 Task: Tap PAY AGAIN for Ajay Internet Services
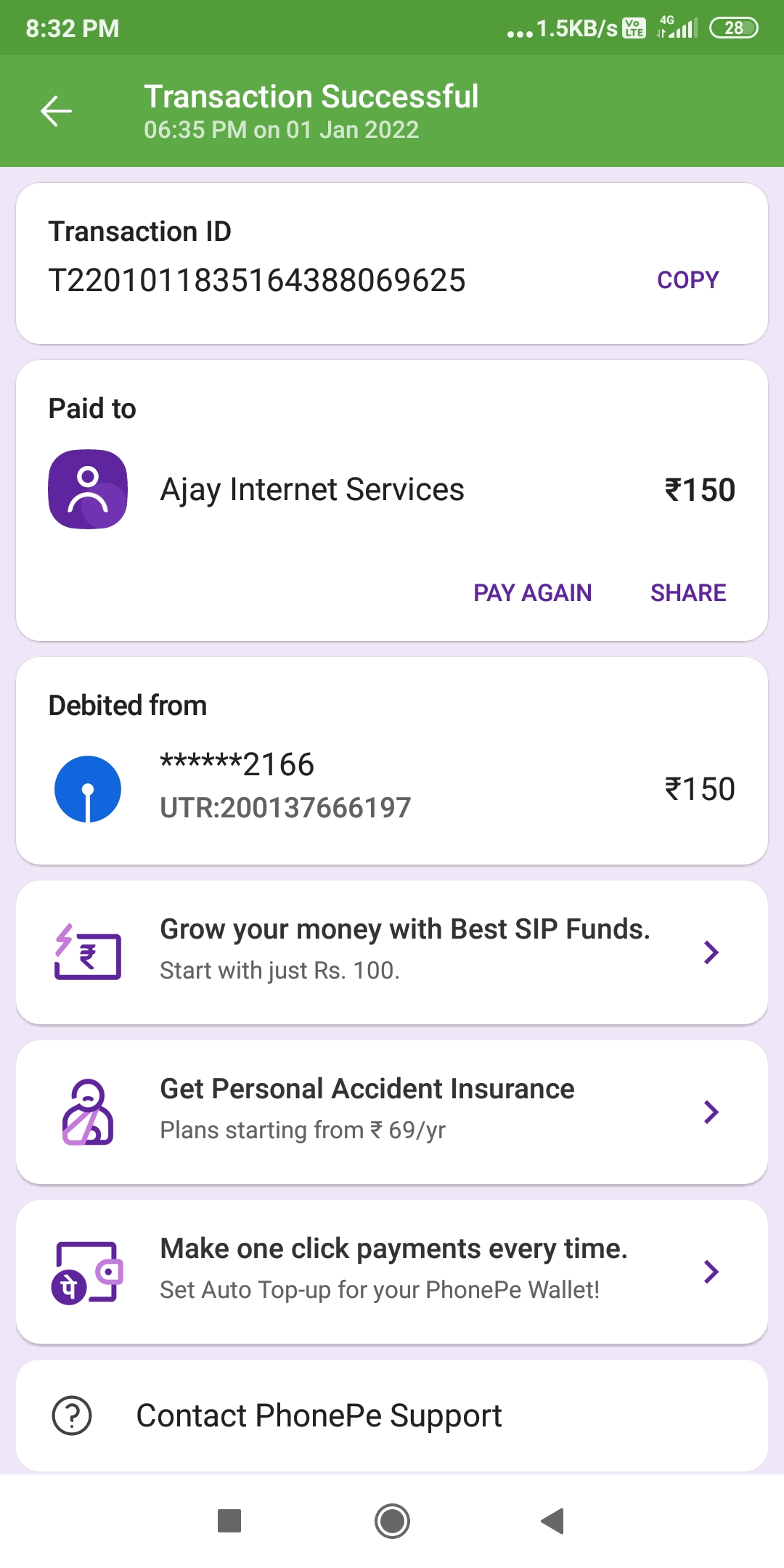(x=532, y=593)
